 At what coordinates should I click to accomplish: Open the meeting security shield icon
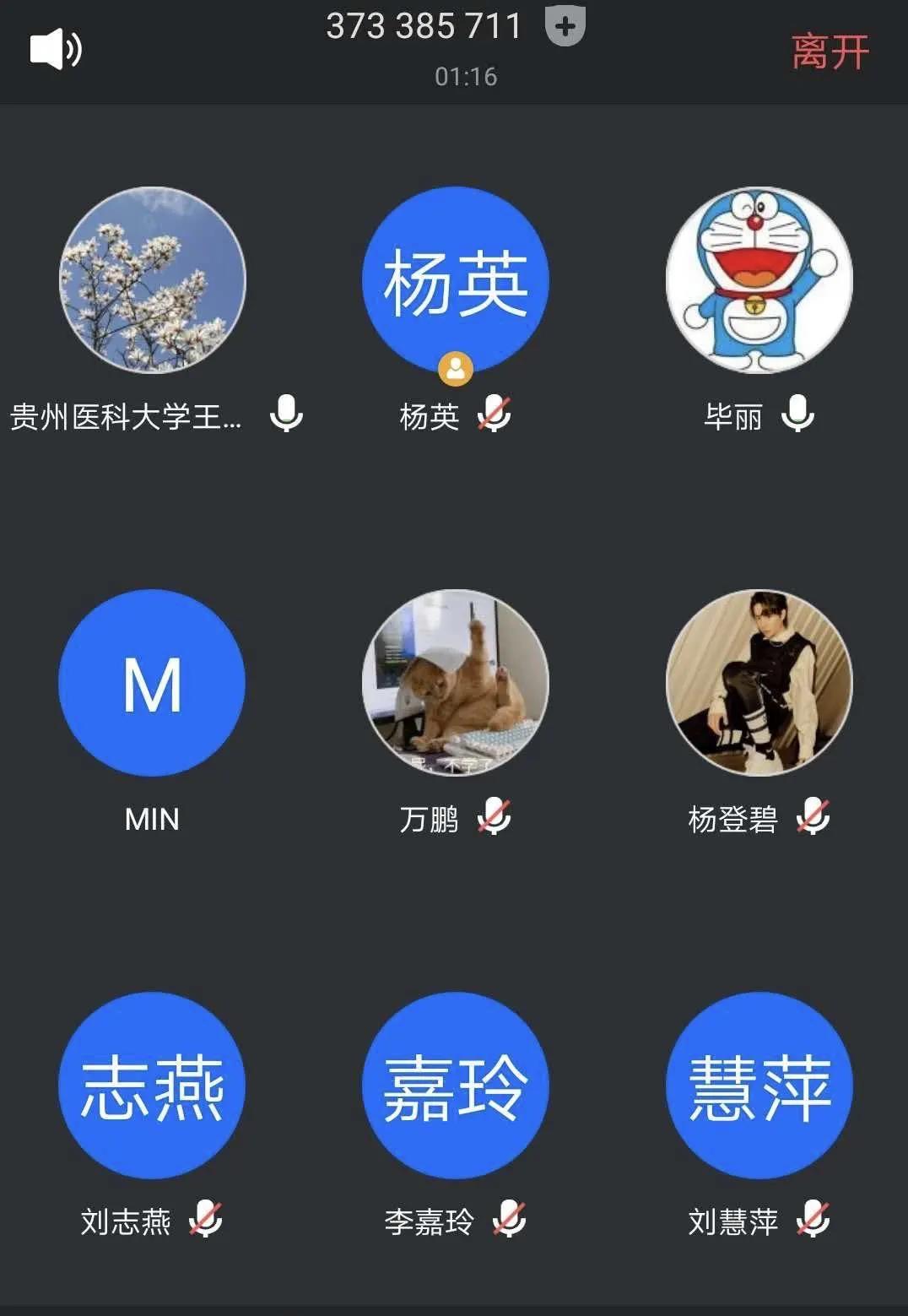pyautogui.click(x=565, y=25)
